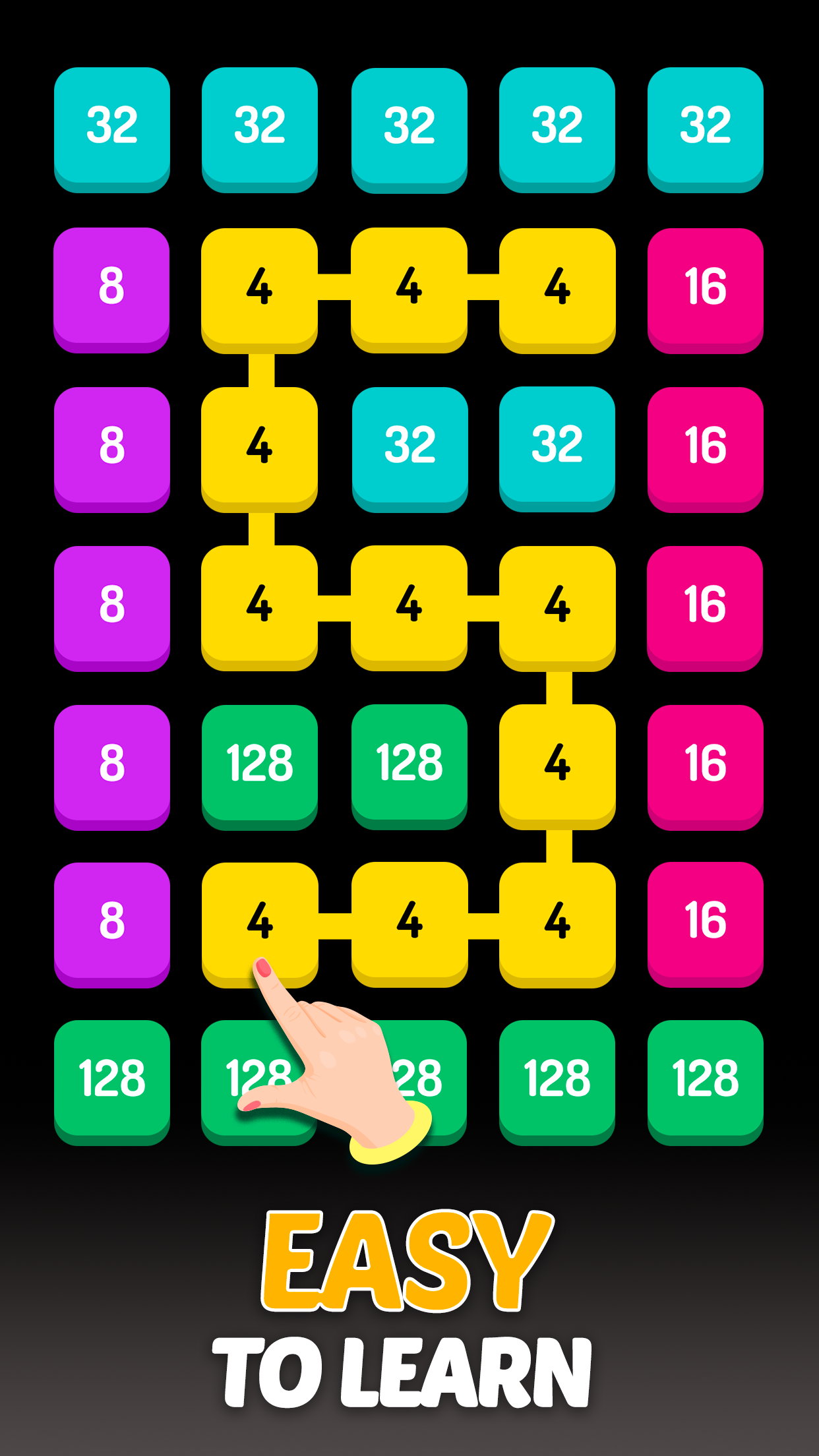Select the 128 tile in the bottom-left corner
Viewport: 819px width, 1456px height.
pyautogui.click(x=112, y=1081)
